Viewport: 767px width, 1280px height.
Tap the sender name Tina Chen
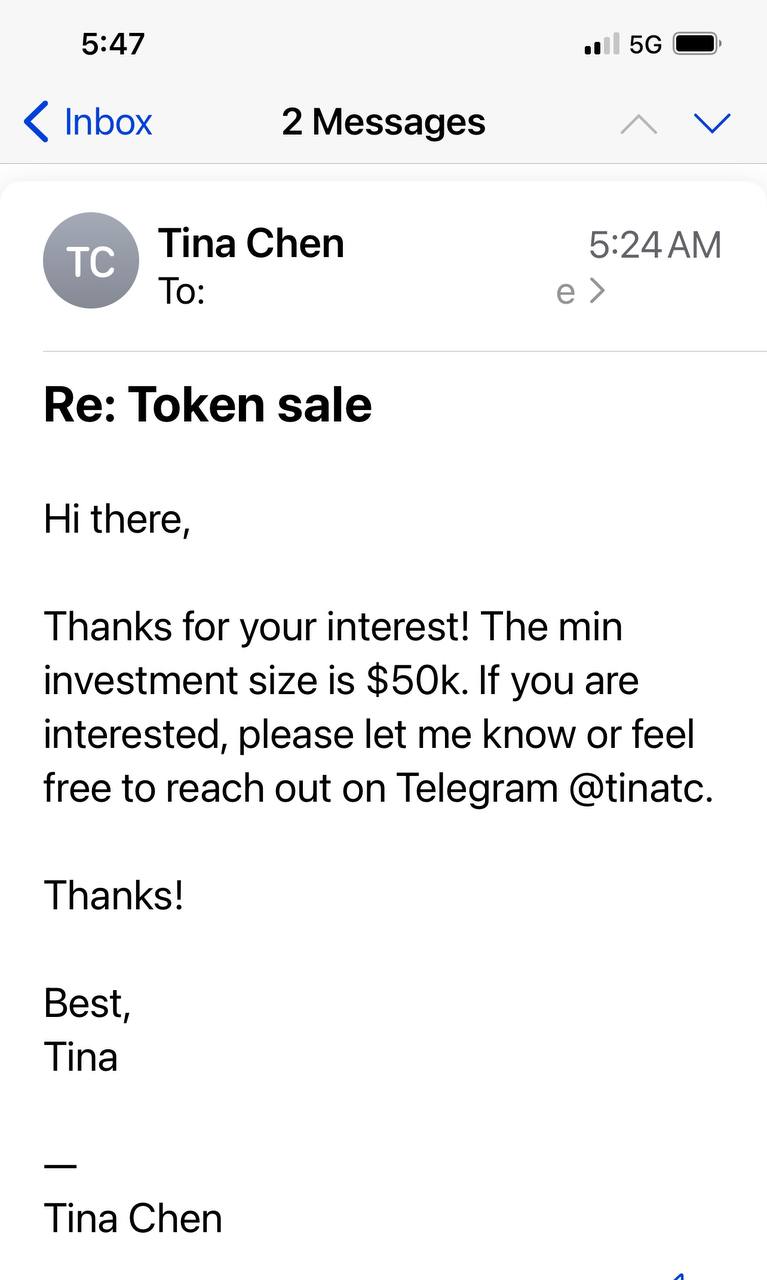251,243
